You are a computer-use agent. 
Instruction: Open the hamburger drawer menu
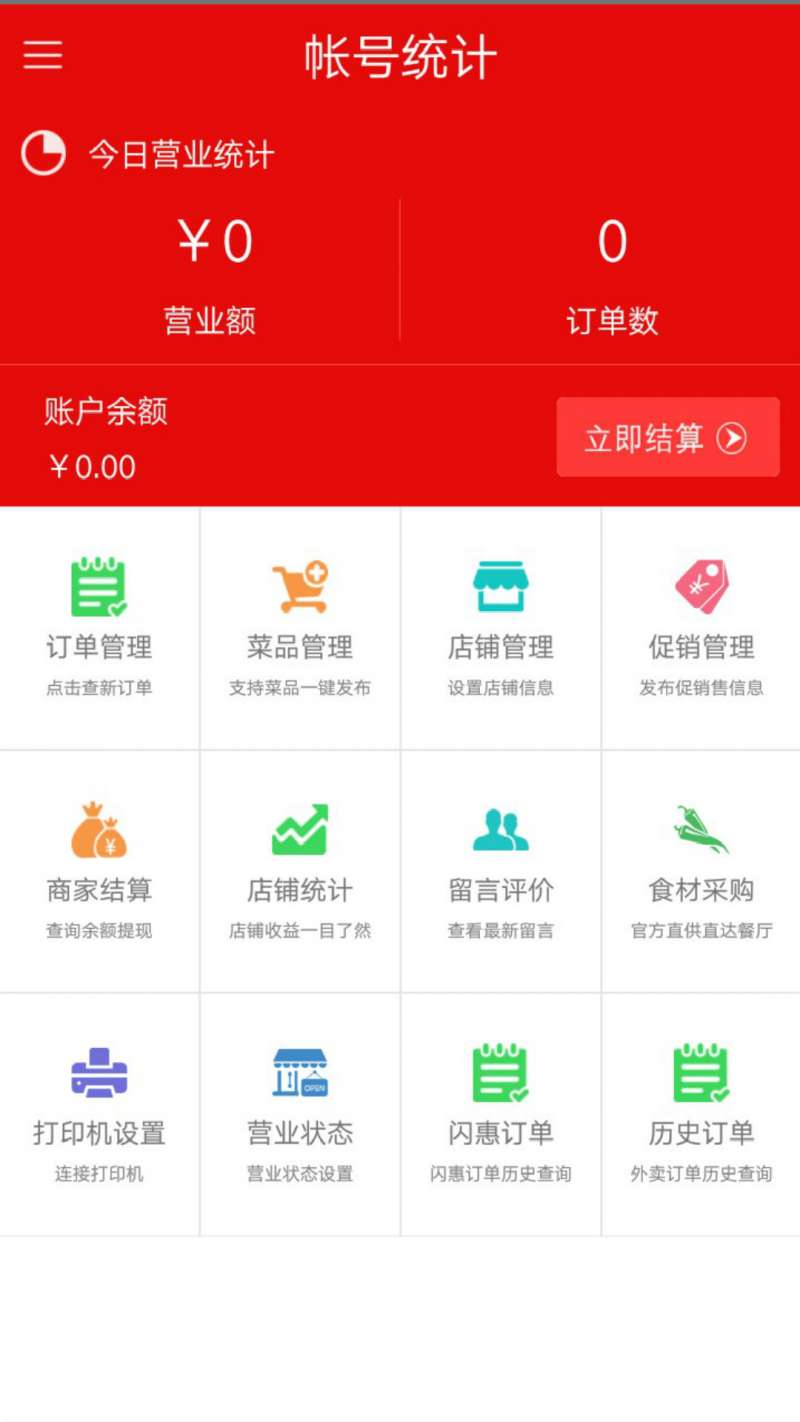(43, 55)
